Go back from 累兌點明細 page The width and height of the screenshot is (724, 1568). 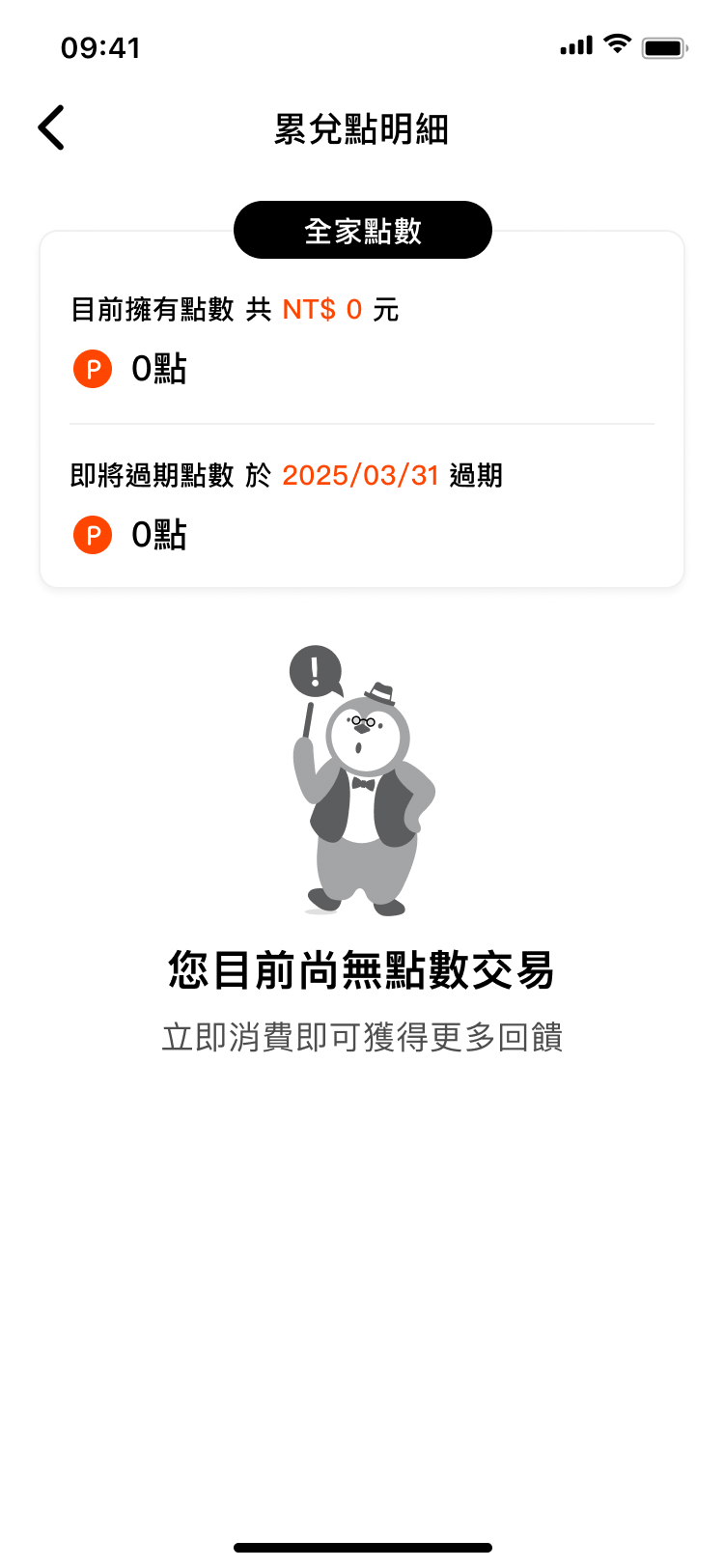[51, 127]
